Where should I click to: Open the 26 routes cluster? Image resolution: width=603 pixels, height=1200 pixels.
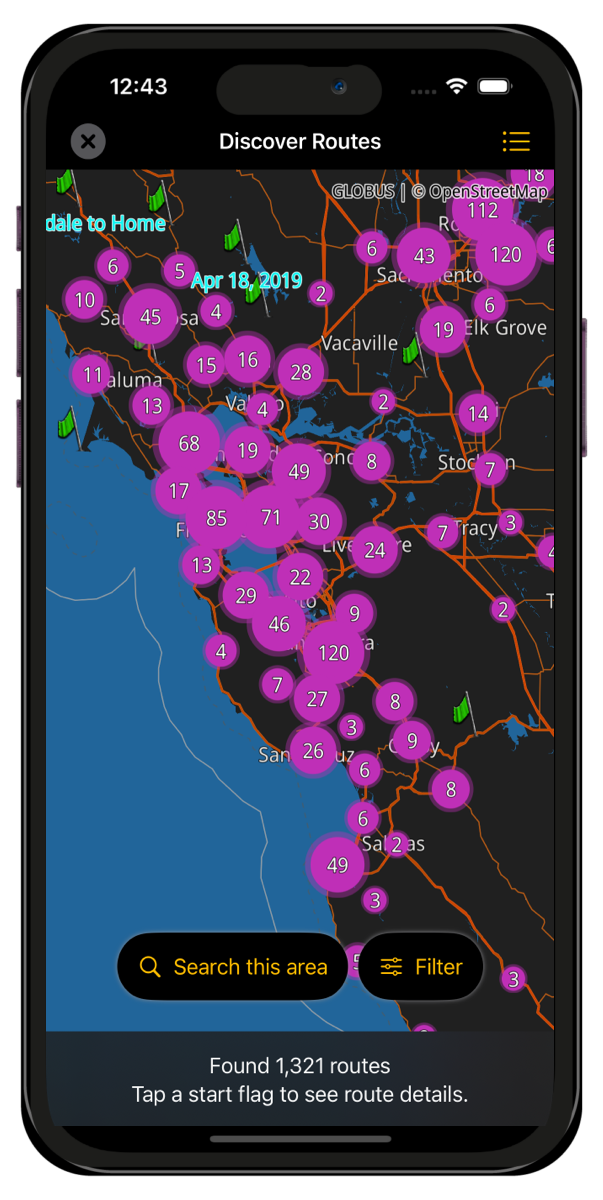coord(313,750)
